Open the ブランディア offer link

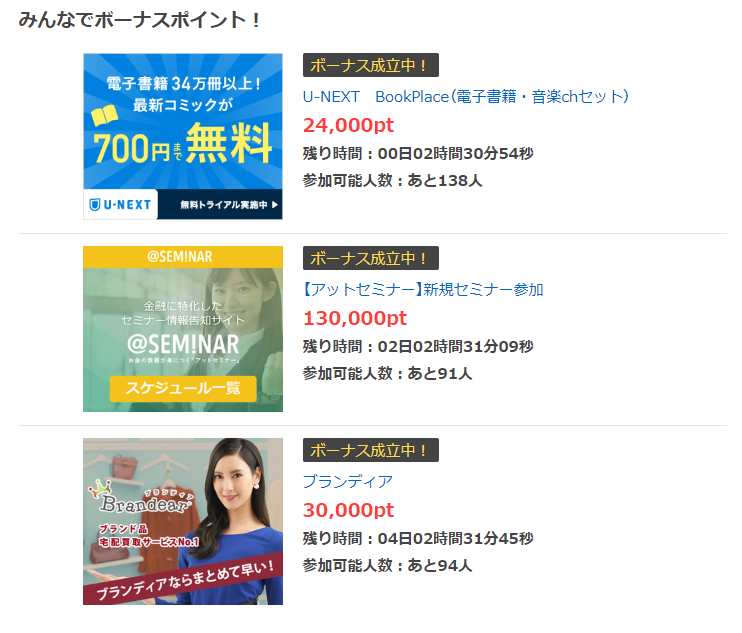348,481
